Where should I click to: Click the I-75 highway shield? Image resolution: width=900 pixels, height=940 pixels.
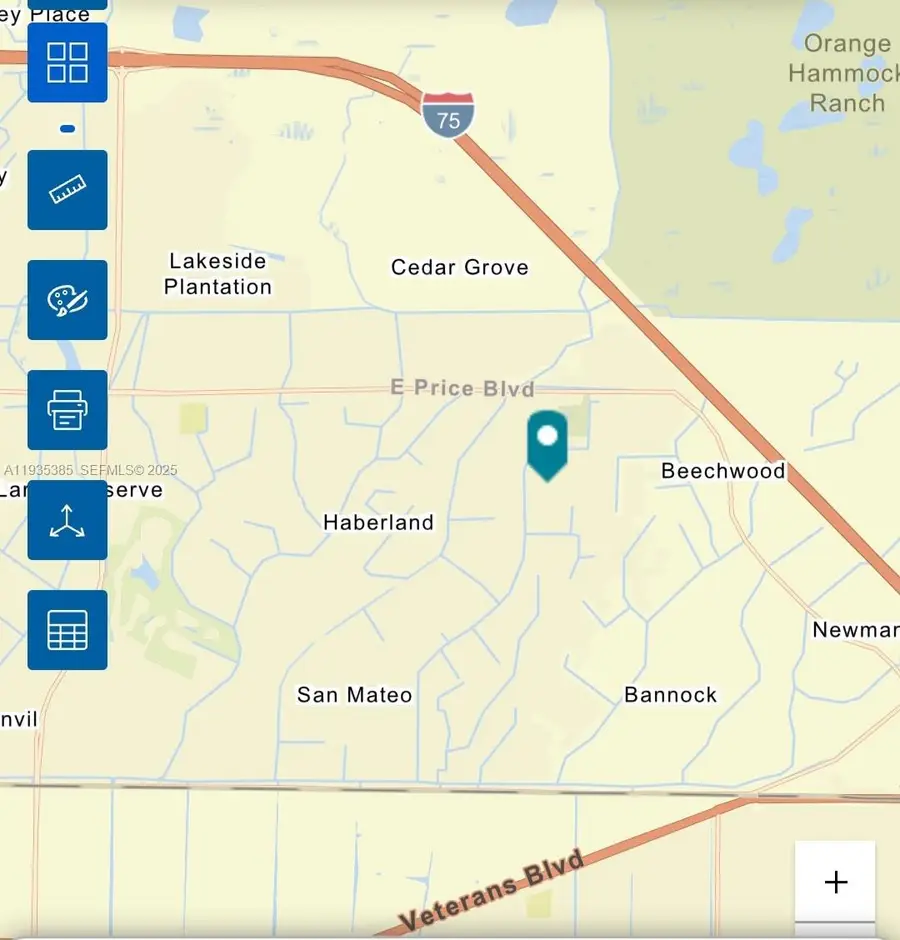pyautogui.click(x=450, y=115)
